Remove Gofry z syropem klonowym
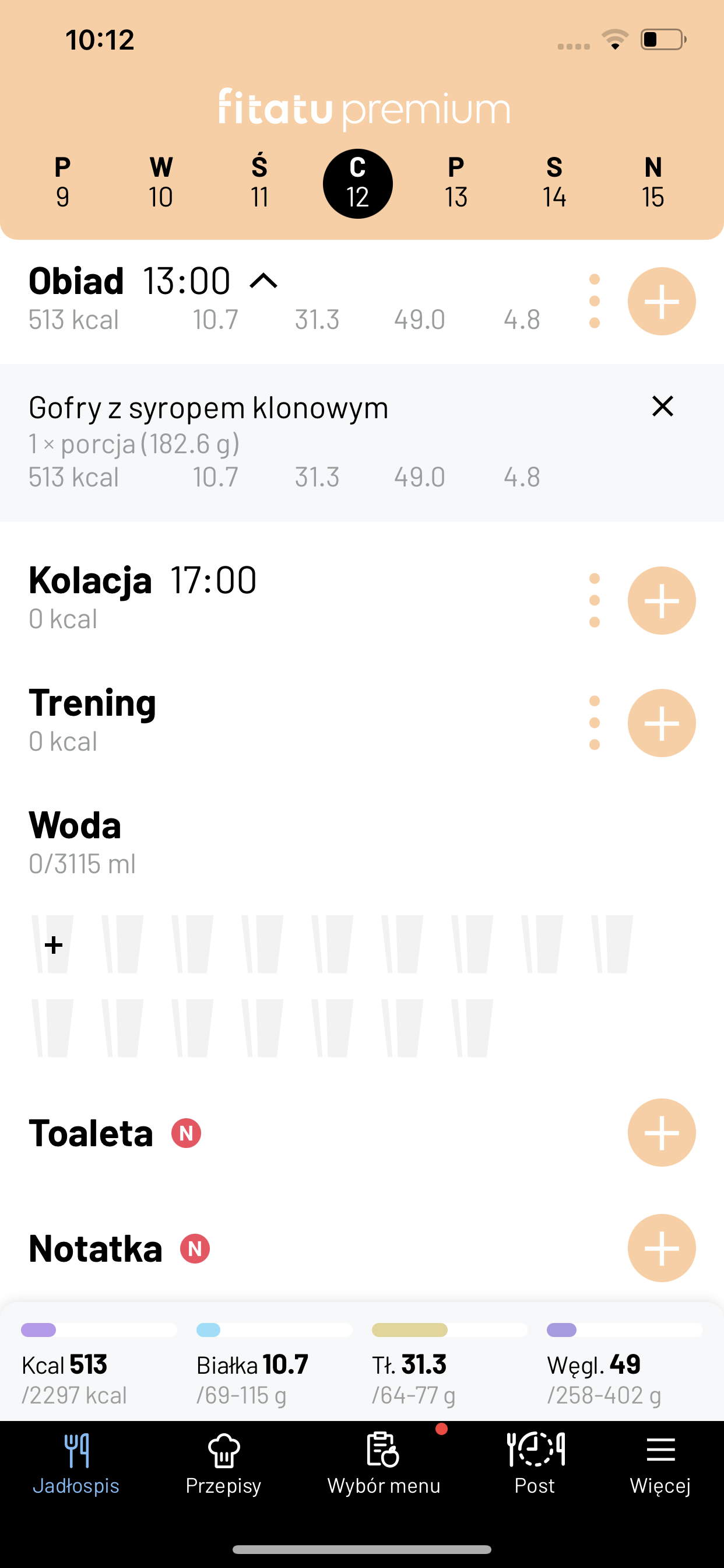 [x=663, y=406]
